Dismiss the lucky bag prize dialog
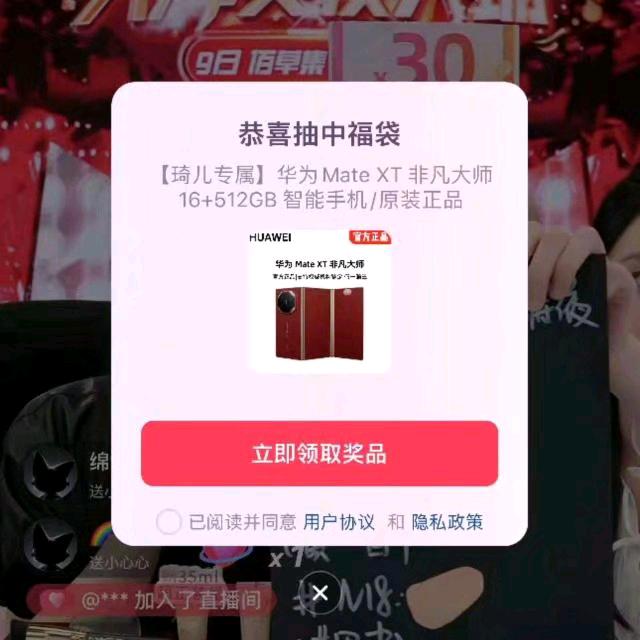This screenshot has height=640, width=640. pyautogui.click(x=320, y=593)
